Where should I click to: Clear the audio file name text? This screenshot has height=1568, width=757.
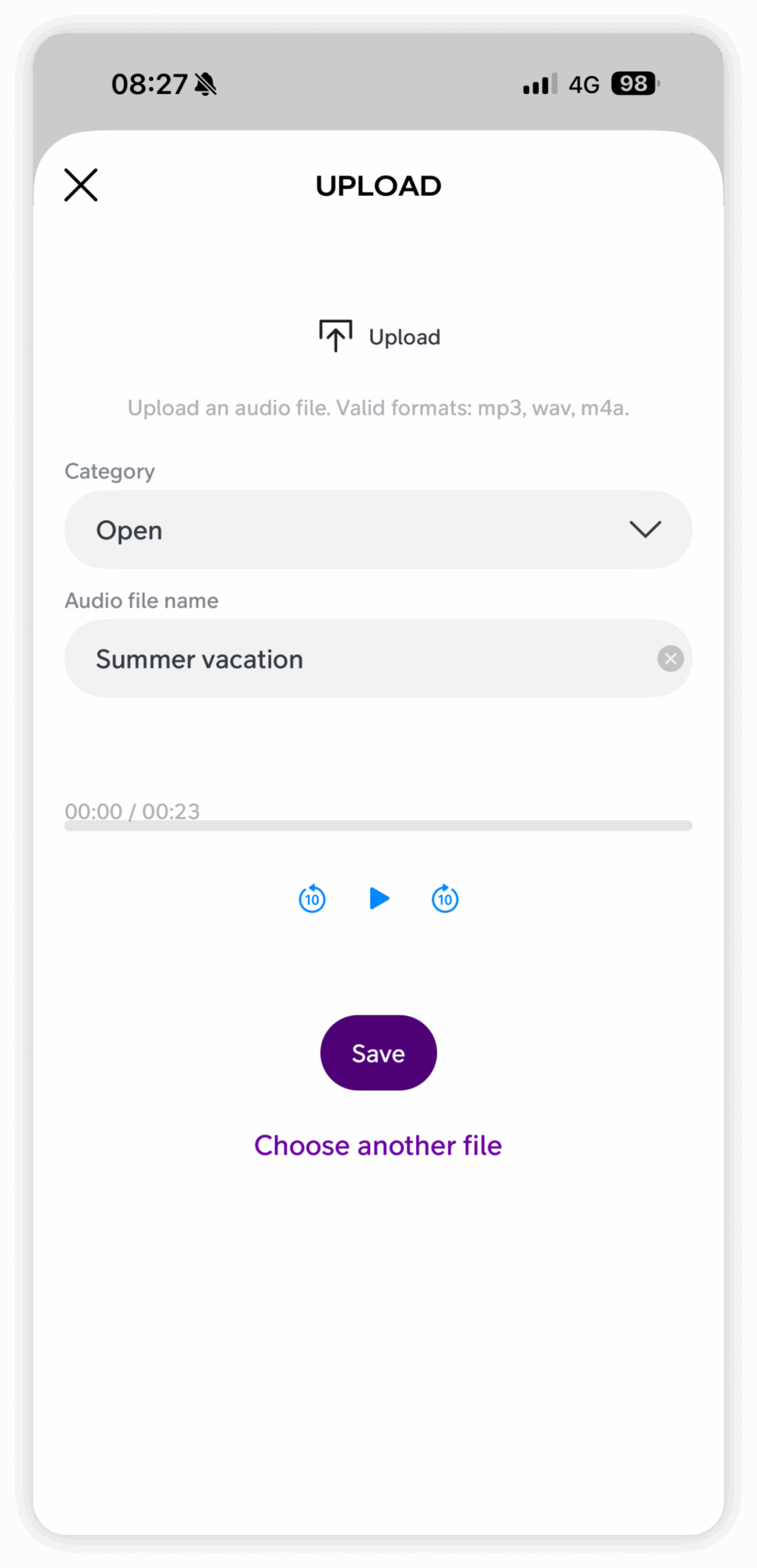point(670,659)
